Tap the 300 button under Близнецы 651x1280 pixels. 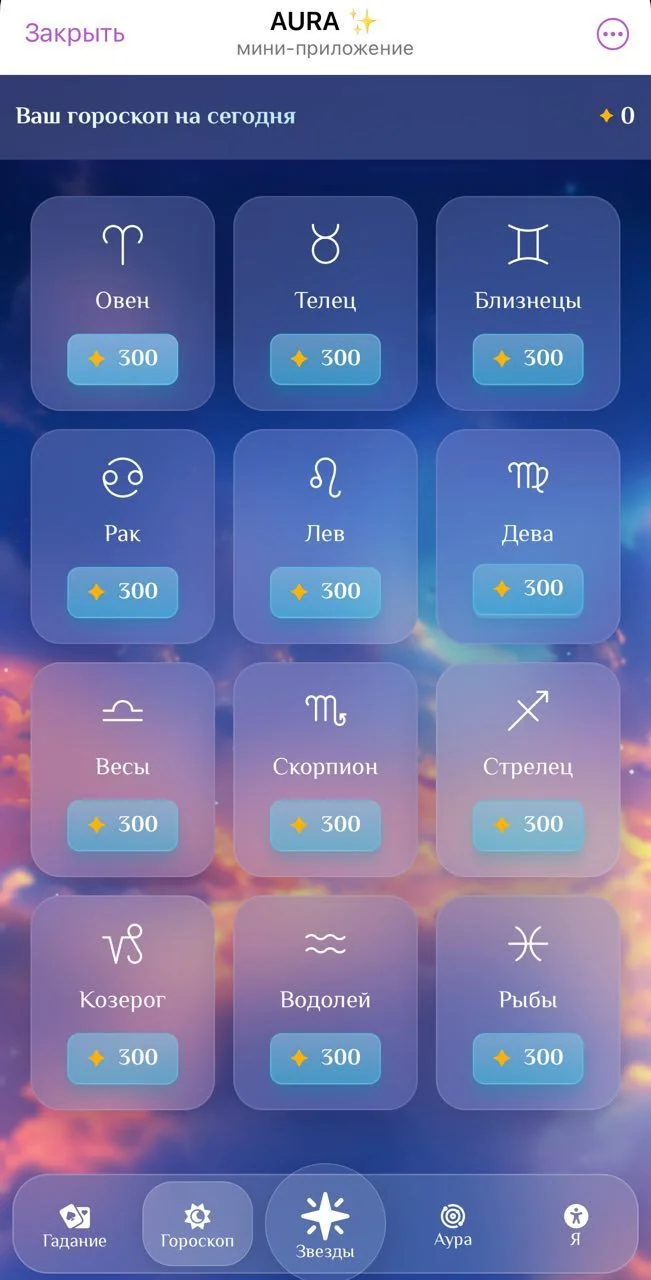(x=528, y=359)
